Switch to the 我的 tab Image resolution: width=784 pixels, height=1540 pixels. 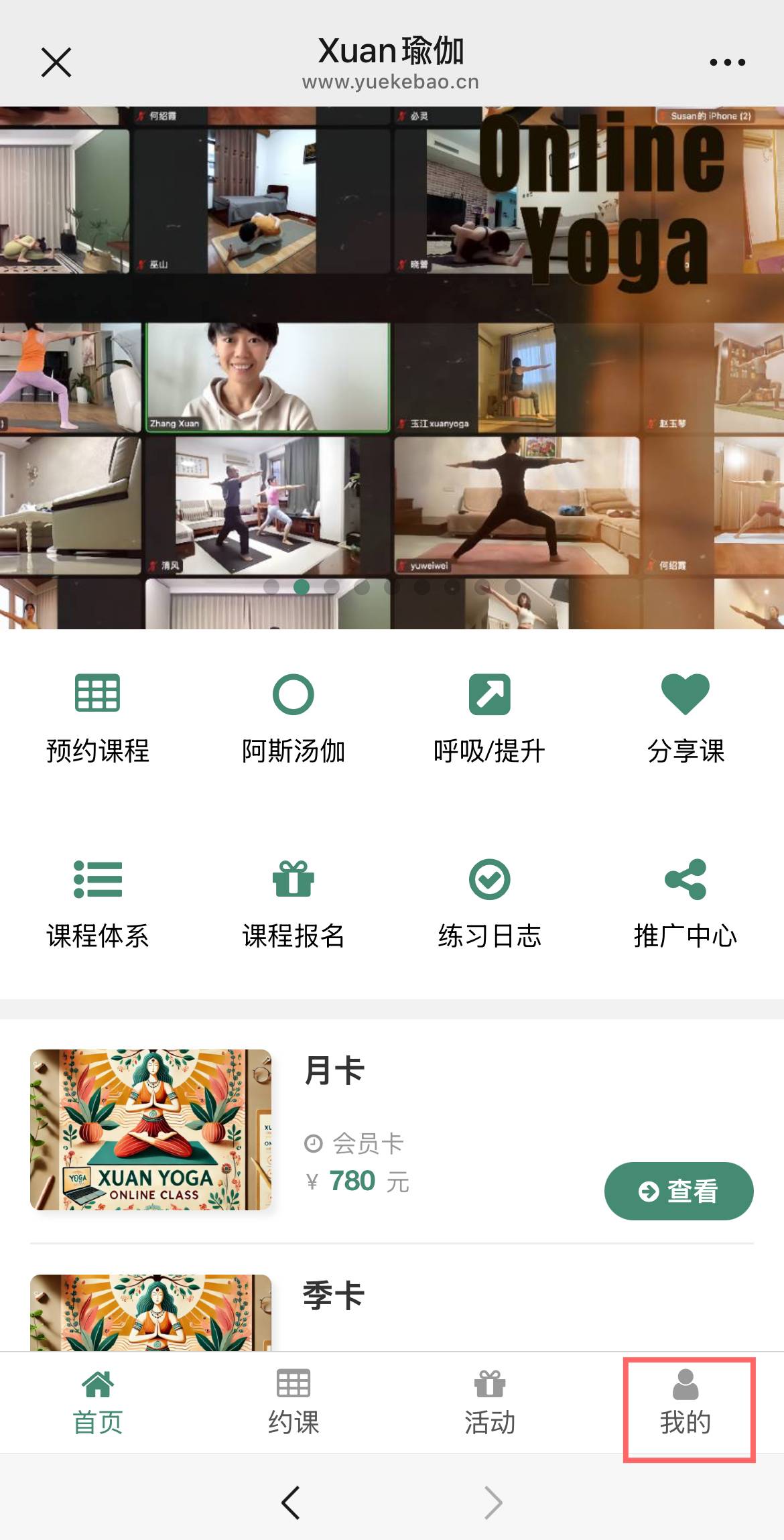pos(685,1402)
